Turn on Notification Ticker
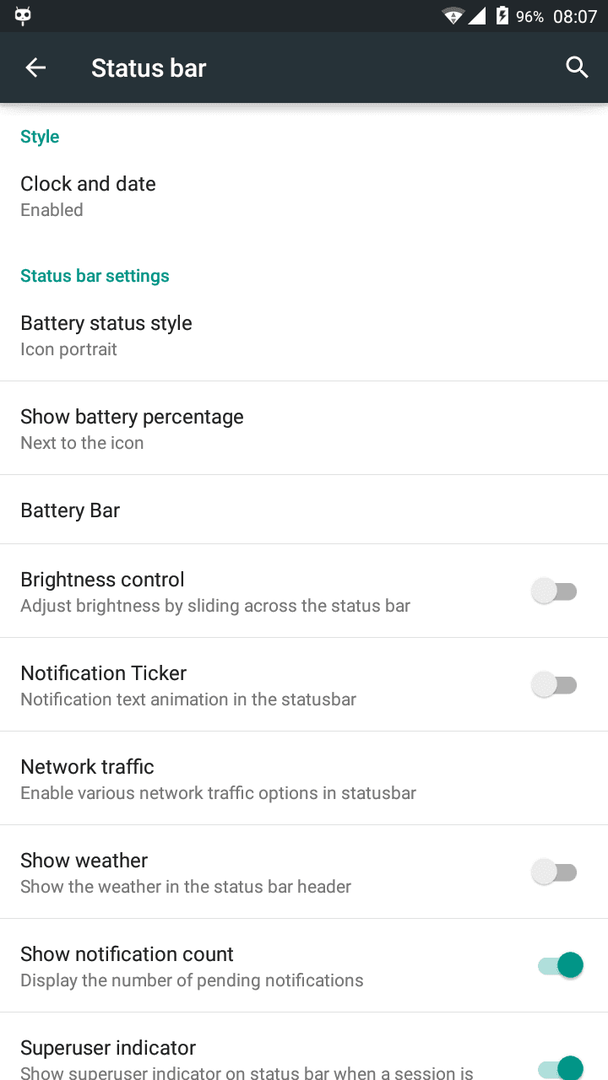The height and width of the screenshot is (1080, 608). (554, 685)
